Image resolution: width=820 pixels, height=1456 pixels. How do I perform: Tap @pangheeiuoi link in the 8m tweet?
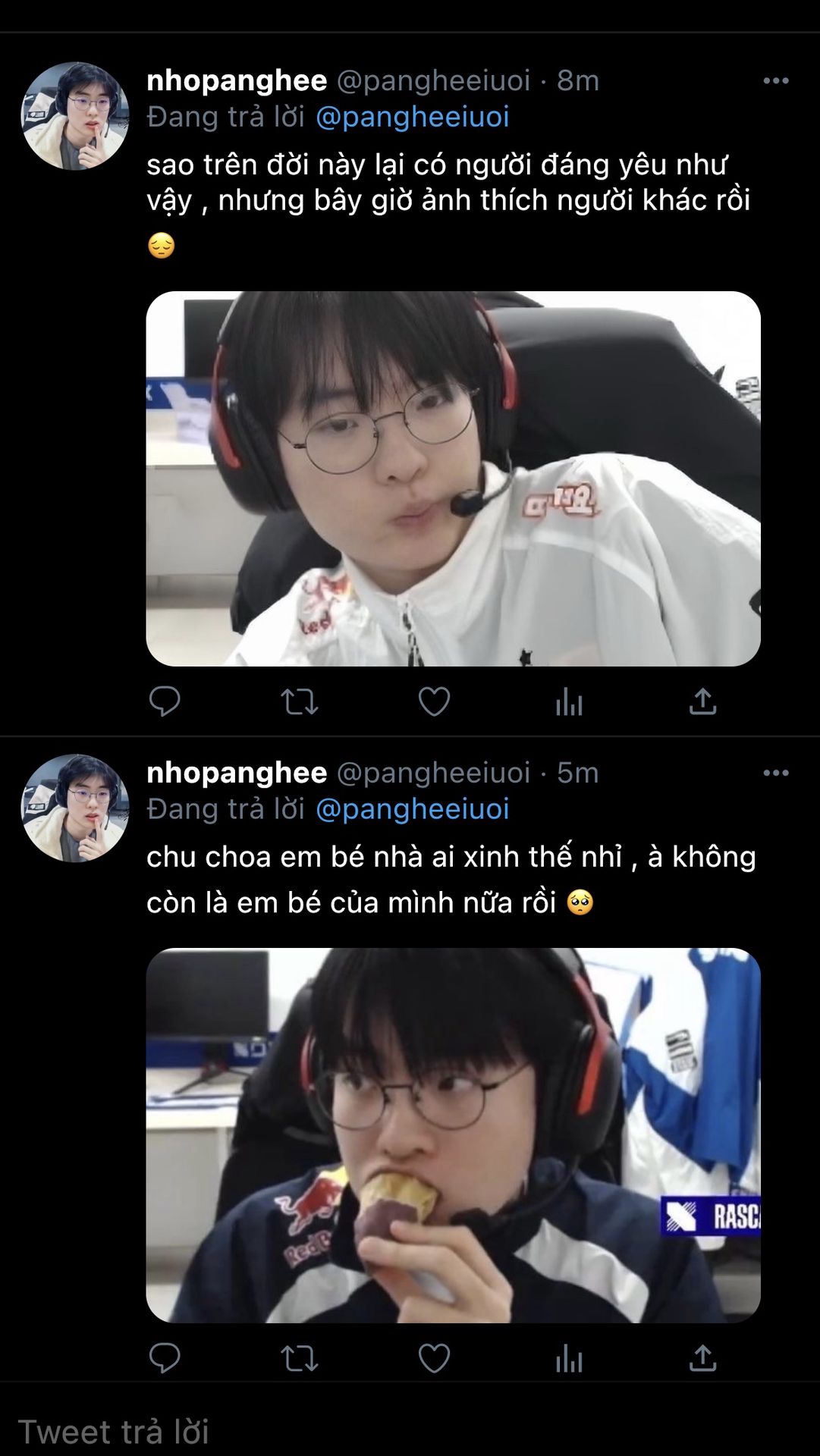[412, 117]
